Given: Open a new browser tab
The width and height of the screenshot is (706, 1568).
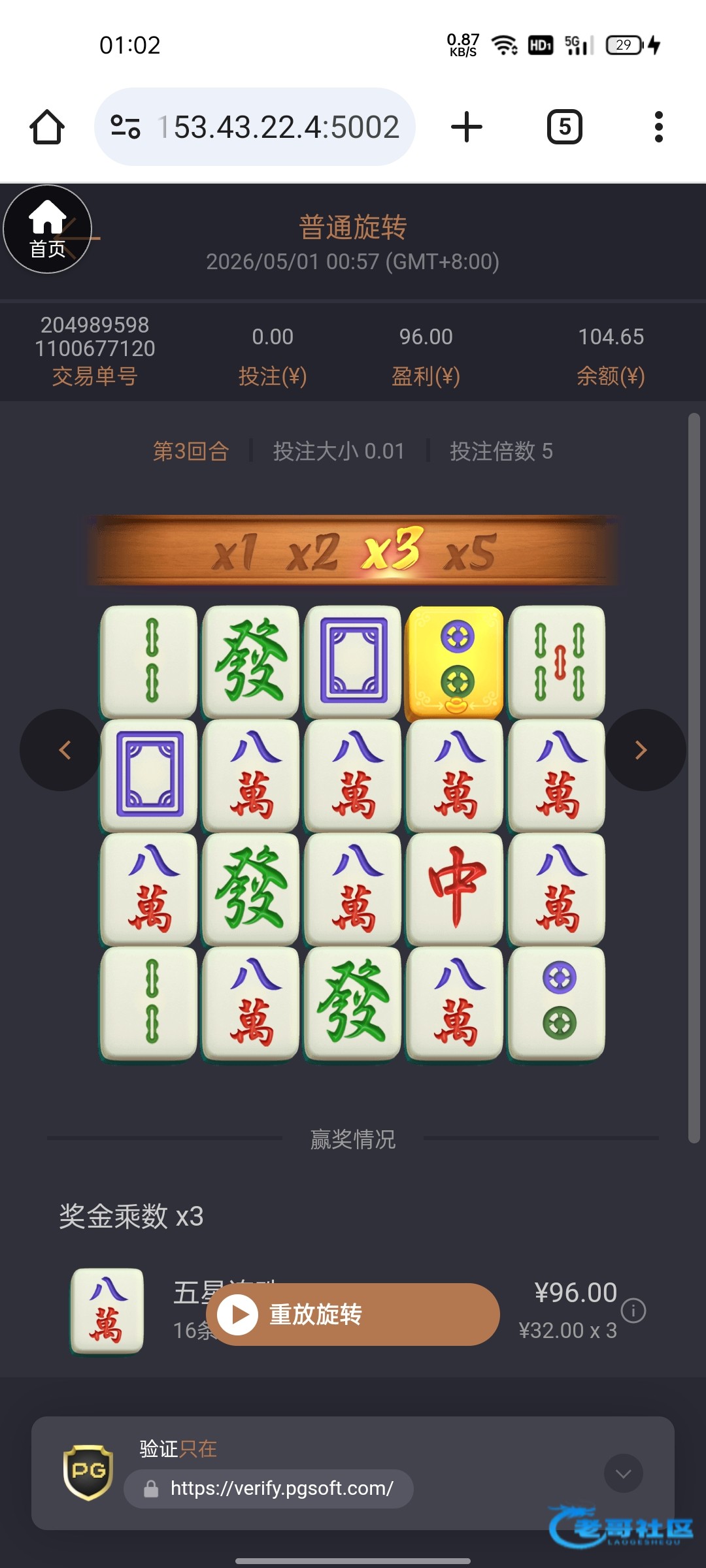Looking at the screenshot, I should point(467,127).
